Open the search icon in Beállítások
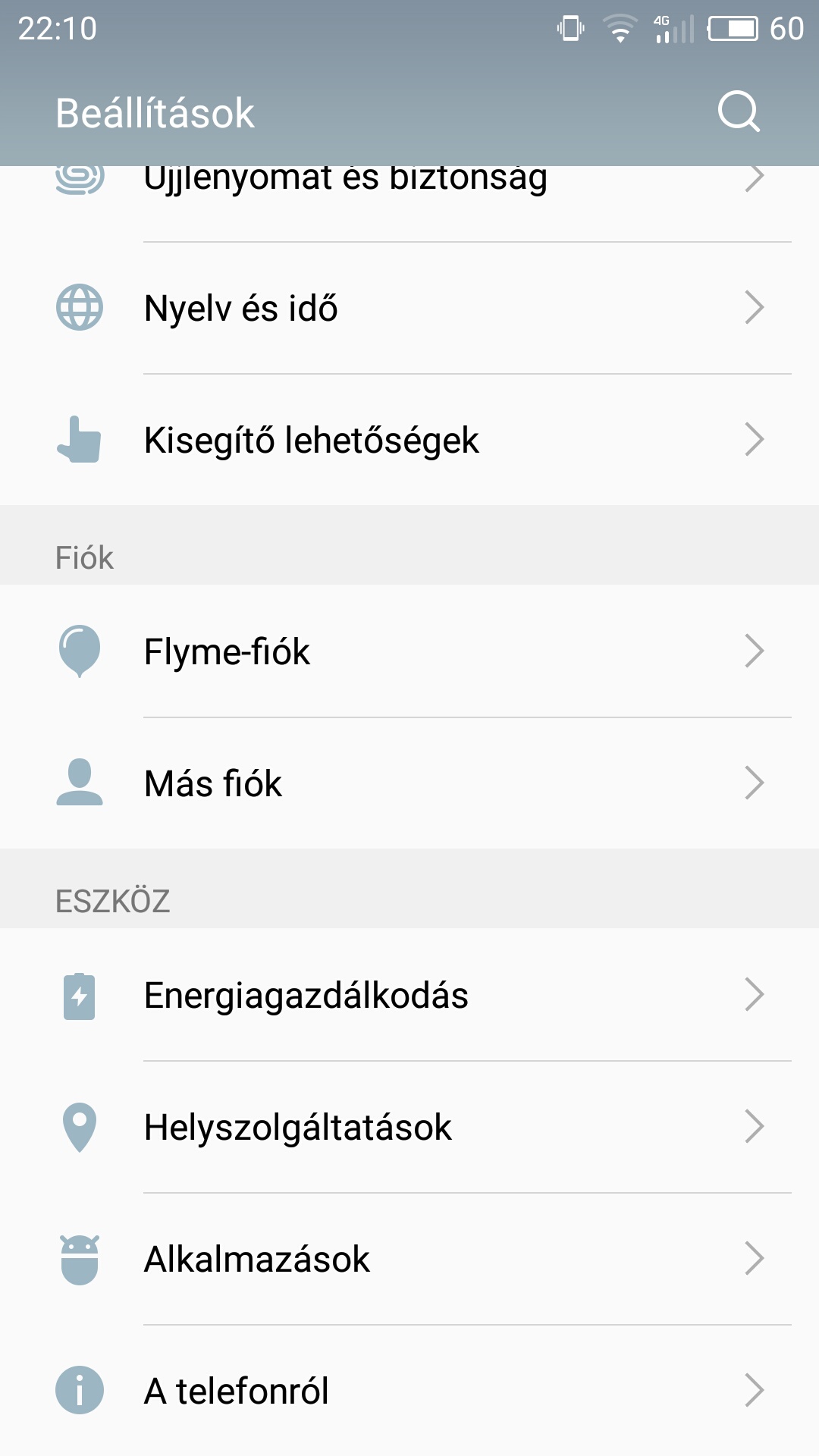 pyautogui.click(x=739, y=112)
